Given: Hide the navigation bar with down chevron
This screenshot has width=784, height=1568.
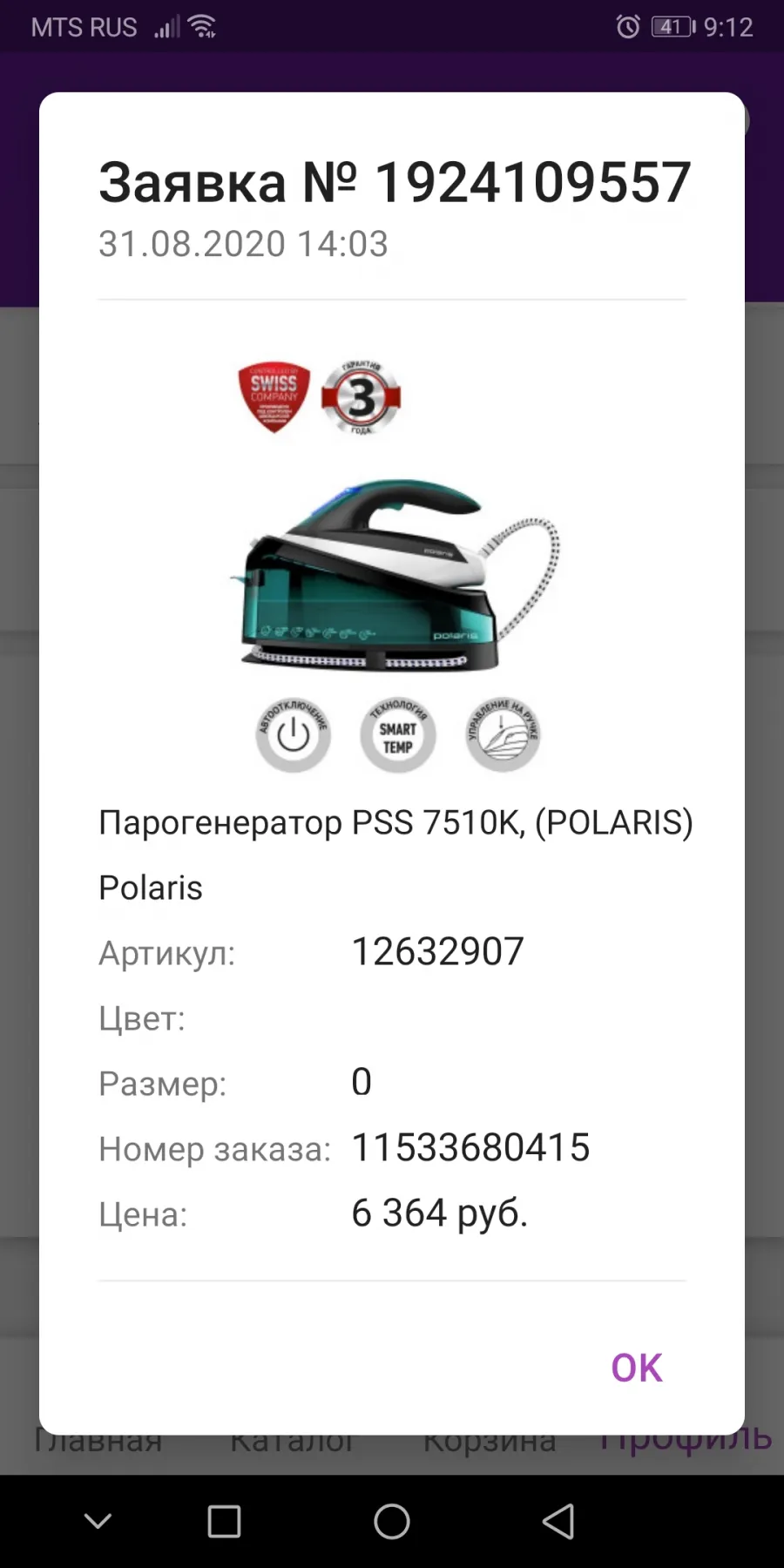Looking at the screenshot, I should click(98, 1522).
